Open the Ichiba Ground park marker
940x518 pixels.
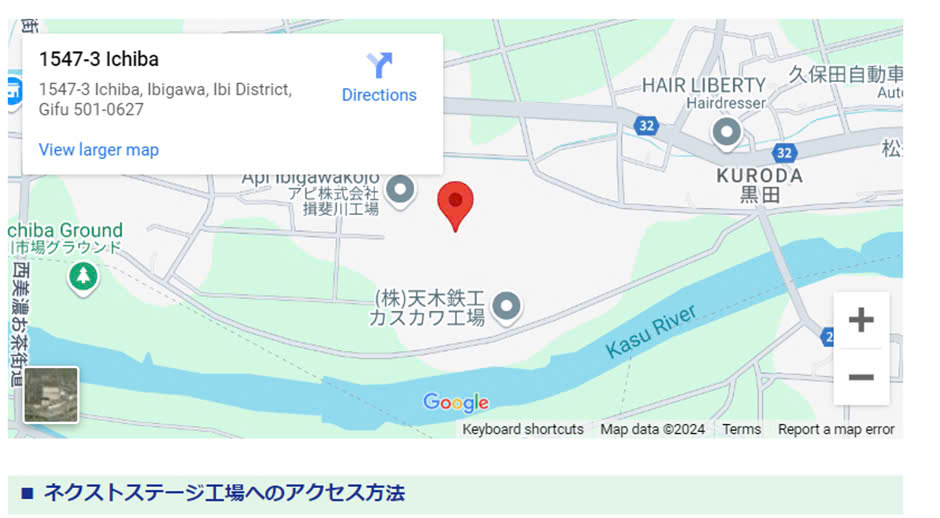click(83, 276)
